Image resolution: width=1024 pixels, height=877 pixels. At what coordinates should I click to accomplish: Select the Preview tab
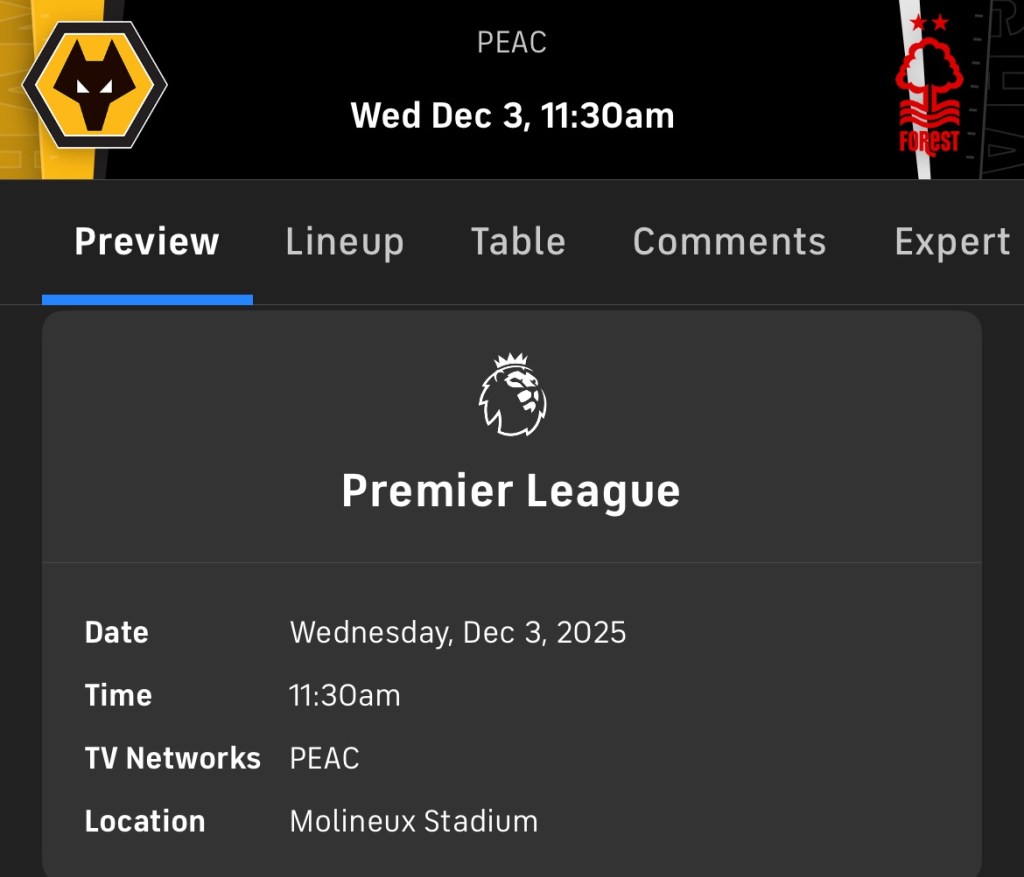coord(147,242)
